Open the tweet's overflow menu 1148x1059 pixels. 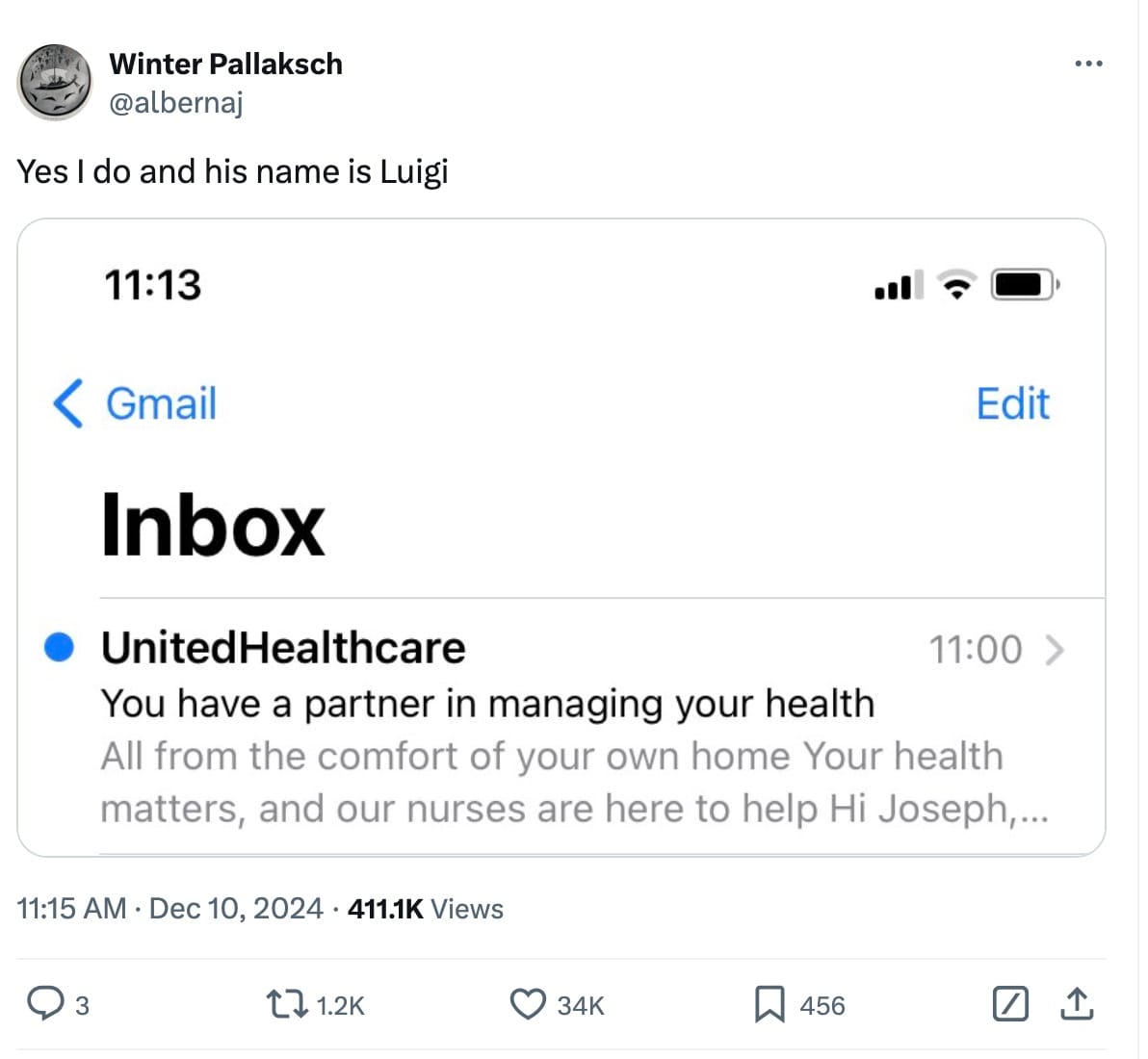[x=1088, y=64]
